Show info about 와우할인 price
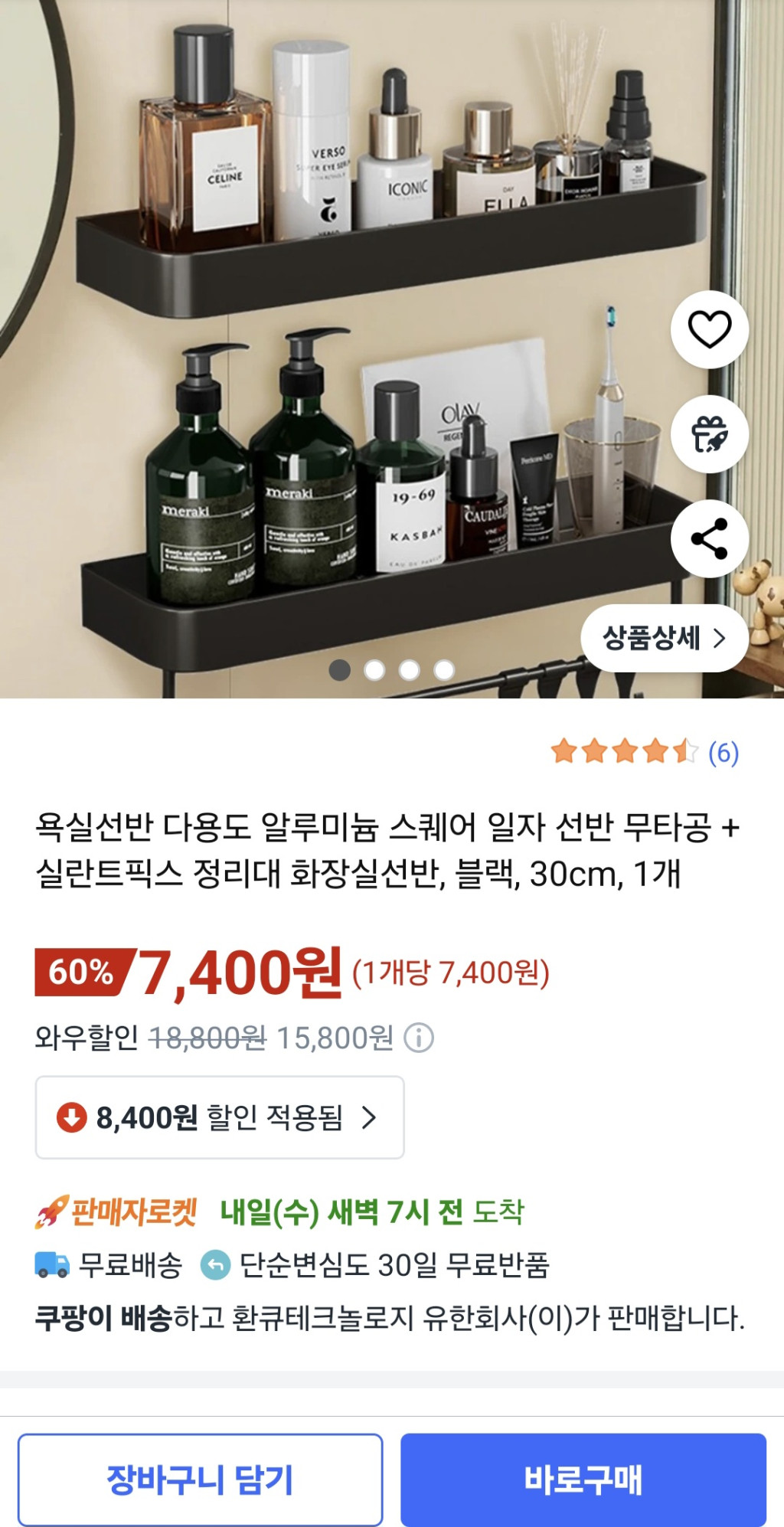The height and width of the screenshot is (1527, 784). click(x=419, y=1038)
